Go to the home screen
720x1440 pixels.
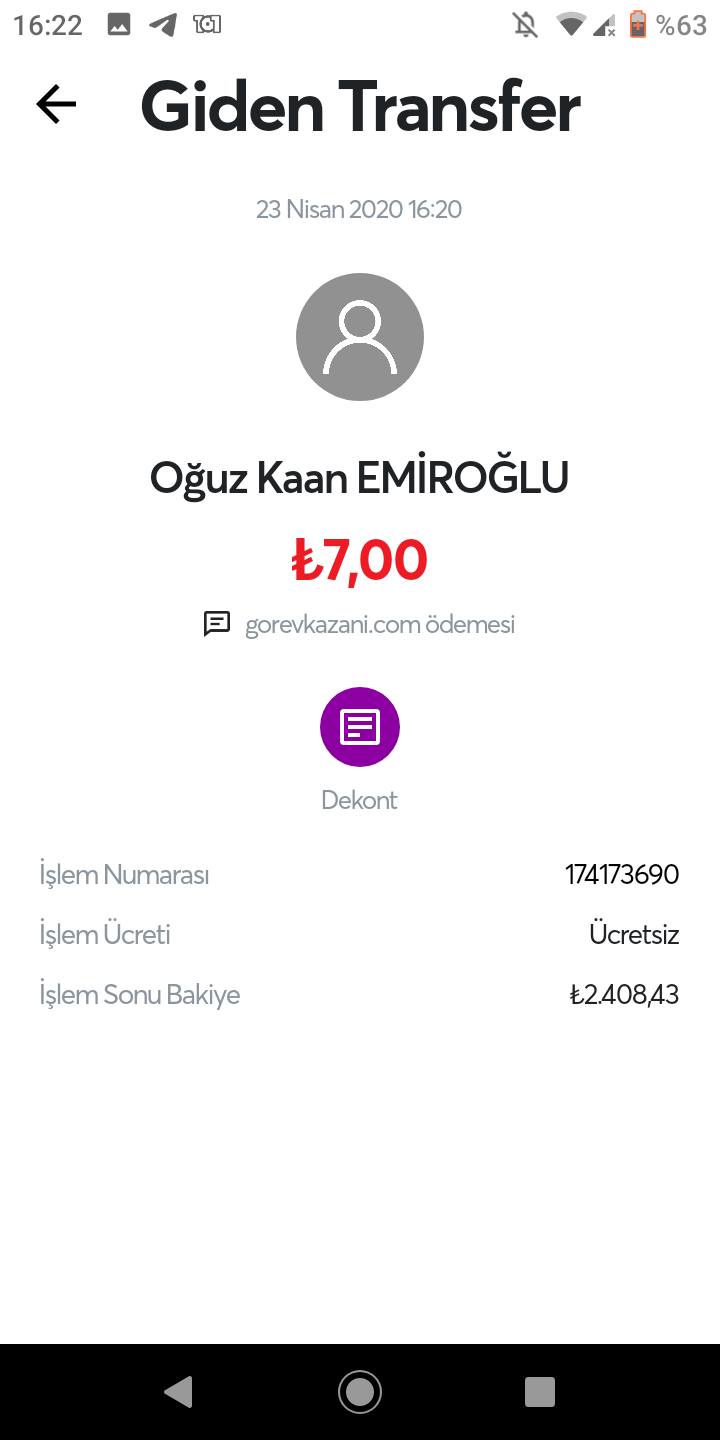pos(360,1391)
